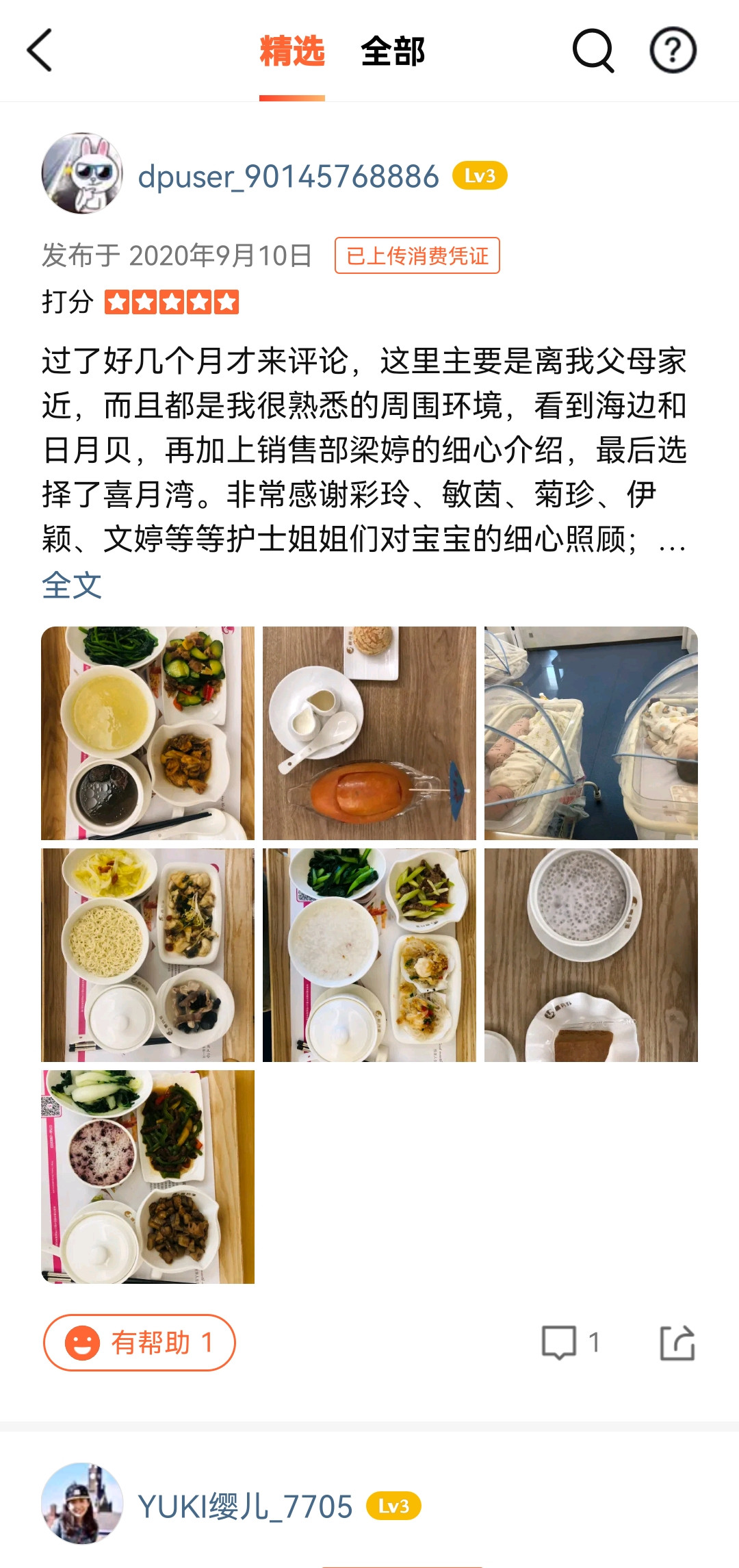Screen dimensions: 739x1568
Task: Select the 精选 tab
Action: (292, 51)
